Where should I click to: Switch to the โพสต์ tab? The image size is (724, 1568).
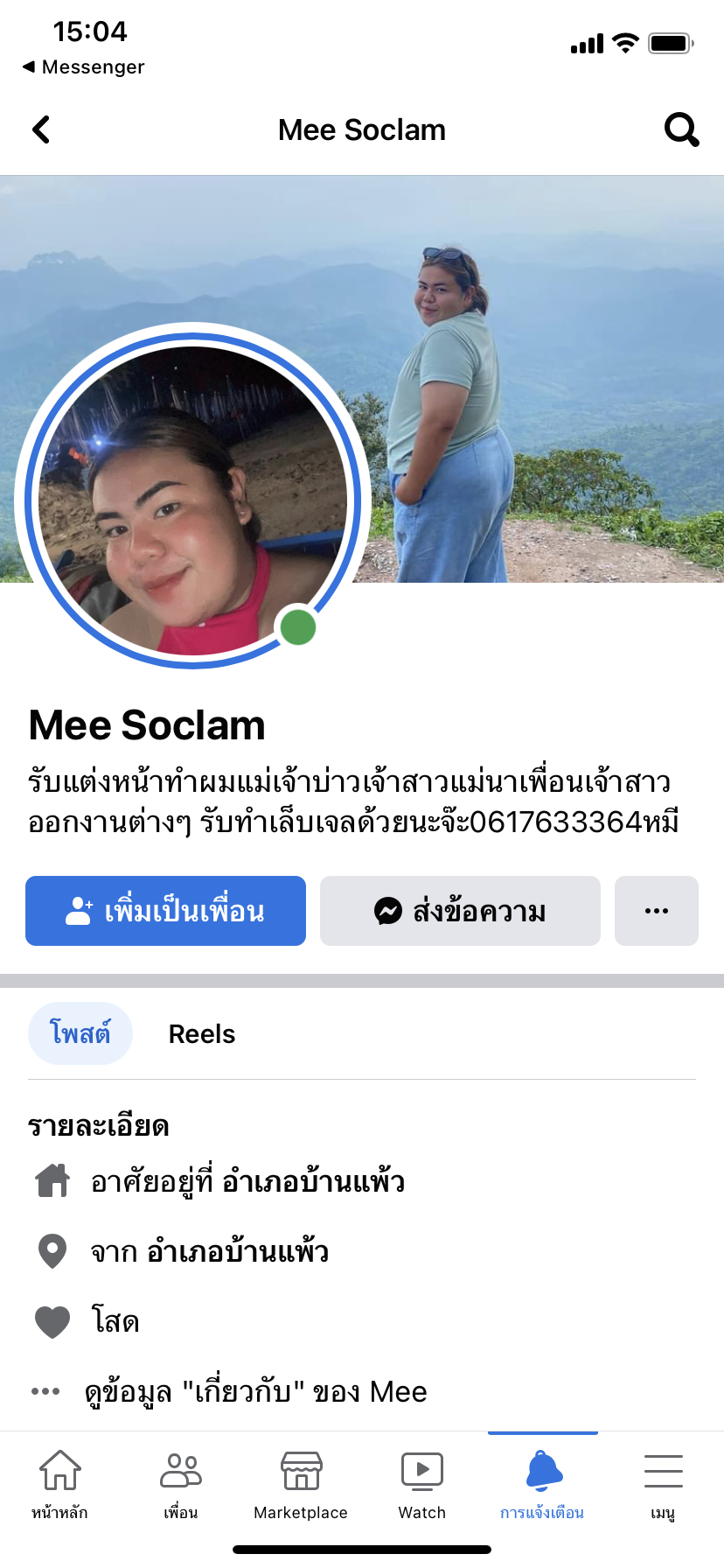pyautogui.click(x=80, y=1033)
